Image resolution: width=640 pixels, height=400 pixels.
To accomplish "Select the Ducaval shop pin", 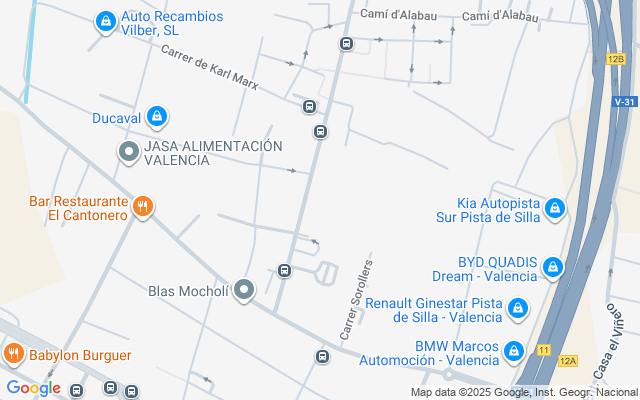I will [157, 118].
